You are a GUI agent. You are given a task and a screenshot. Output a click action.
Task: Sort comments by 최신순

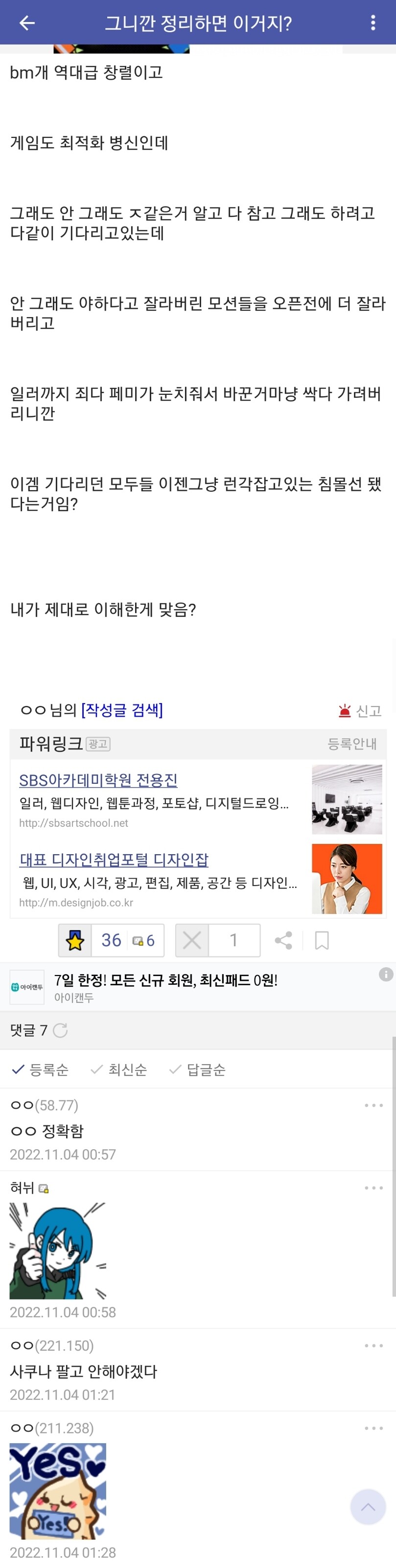point(119,1069)
